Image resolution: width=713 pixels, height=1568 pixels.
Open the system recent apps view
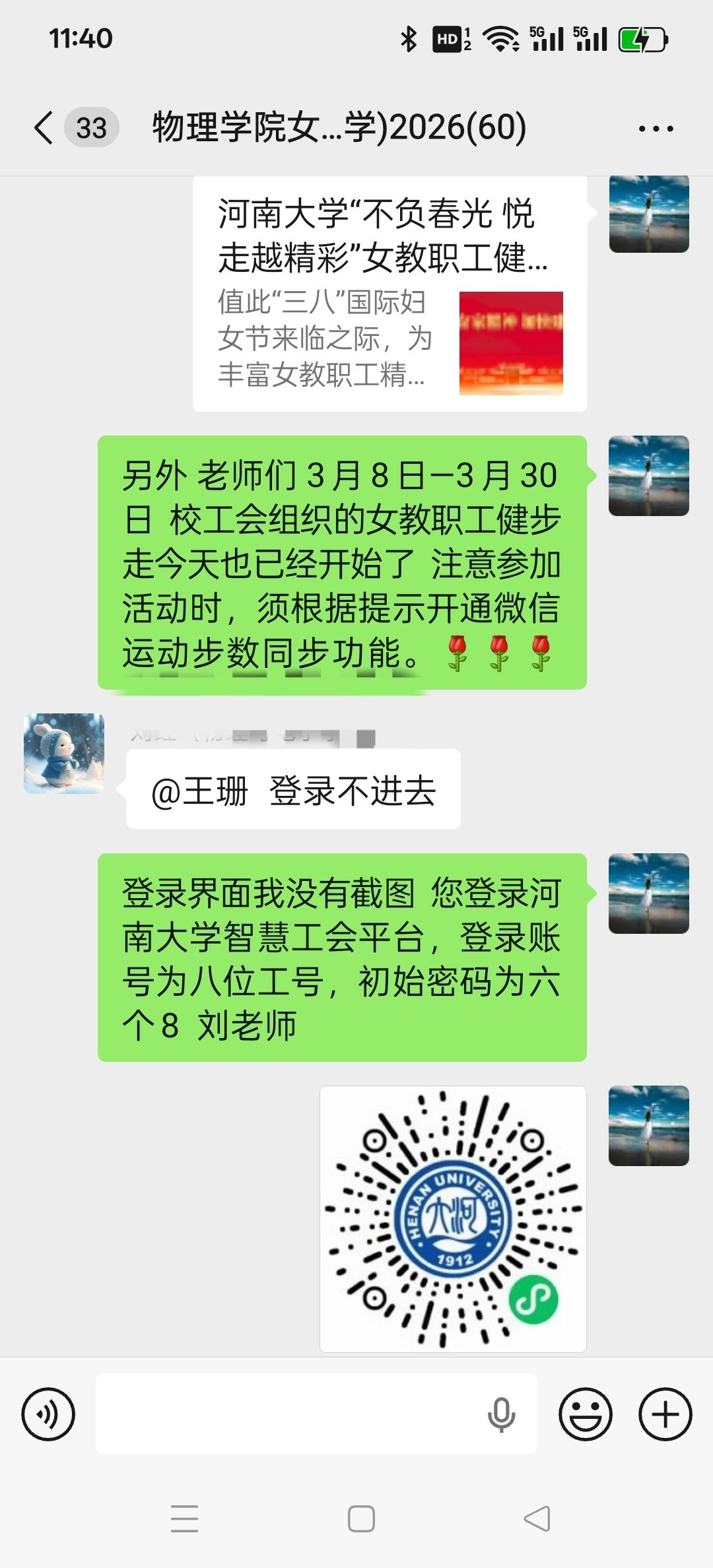point(184,1519)
